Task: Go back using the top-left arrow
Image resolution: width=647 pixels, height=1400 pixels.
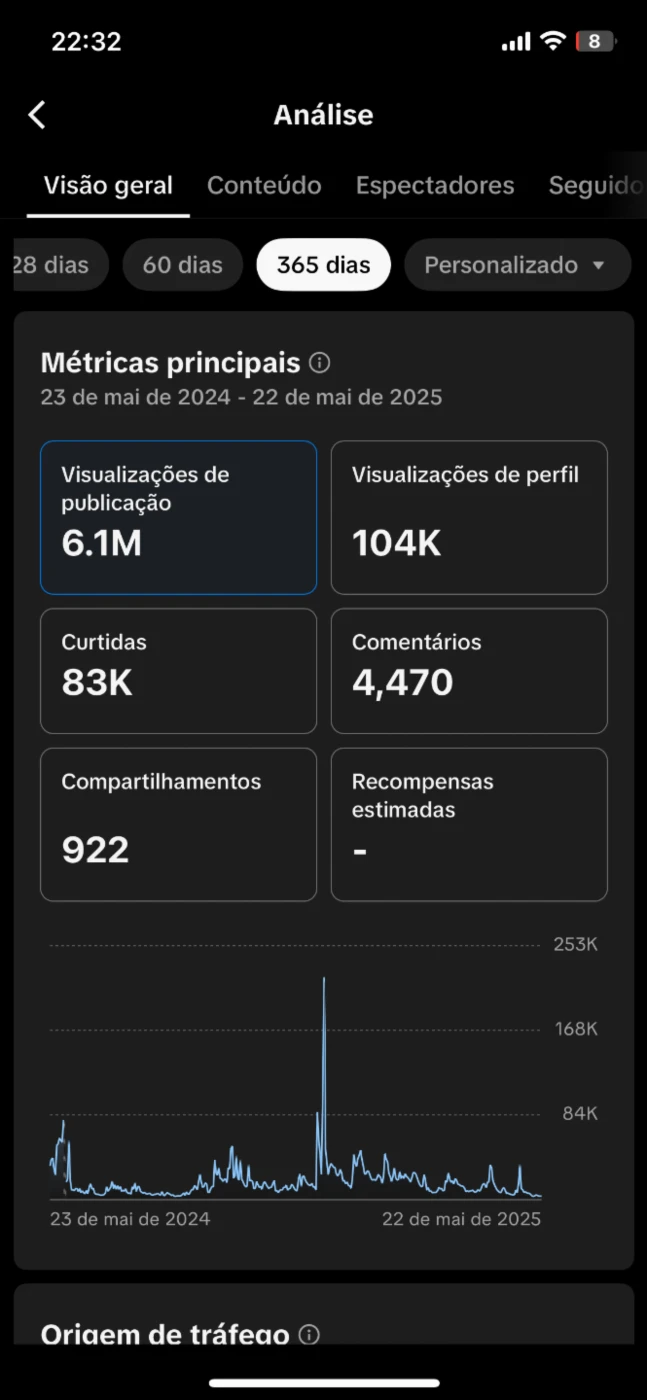Action: click(x=37, y=115)
